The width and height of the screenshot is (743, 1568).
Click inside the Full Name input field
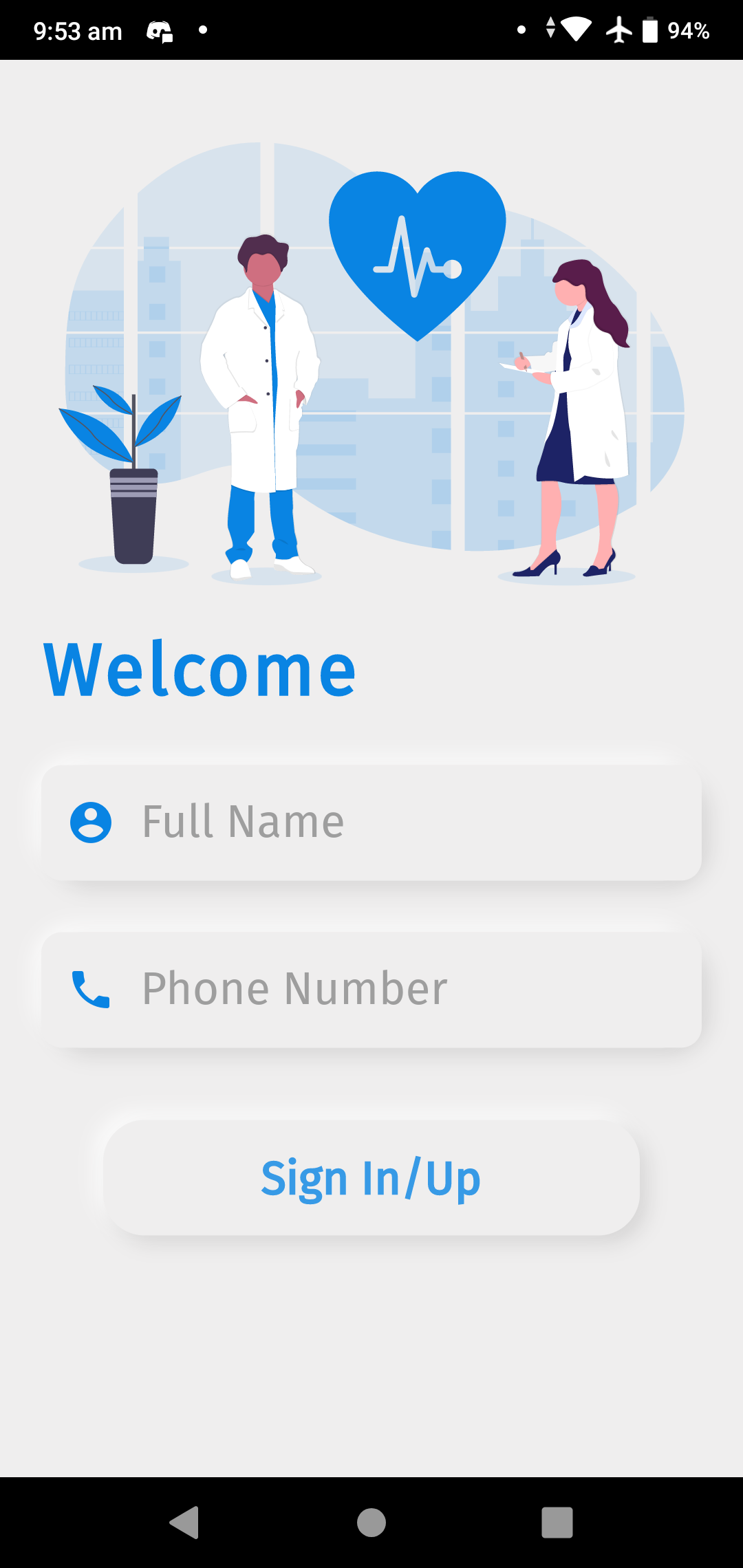pos(378,823)
